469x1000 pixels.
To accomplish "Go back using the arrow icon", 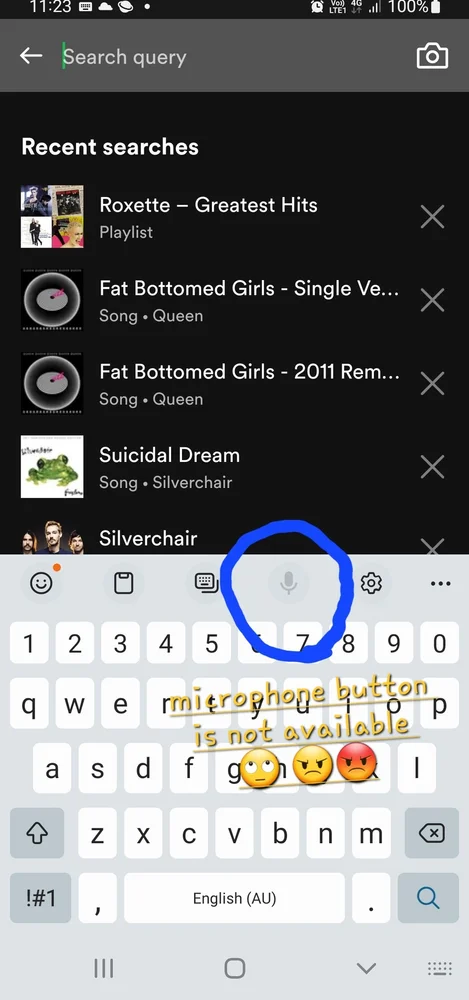I will (x=31, y=56).
